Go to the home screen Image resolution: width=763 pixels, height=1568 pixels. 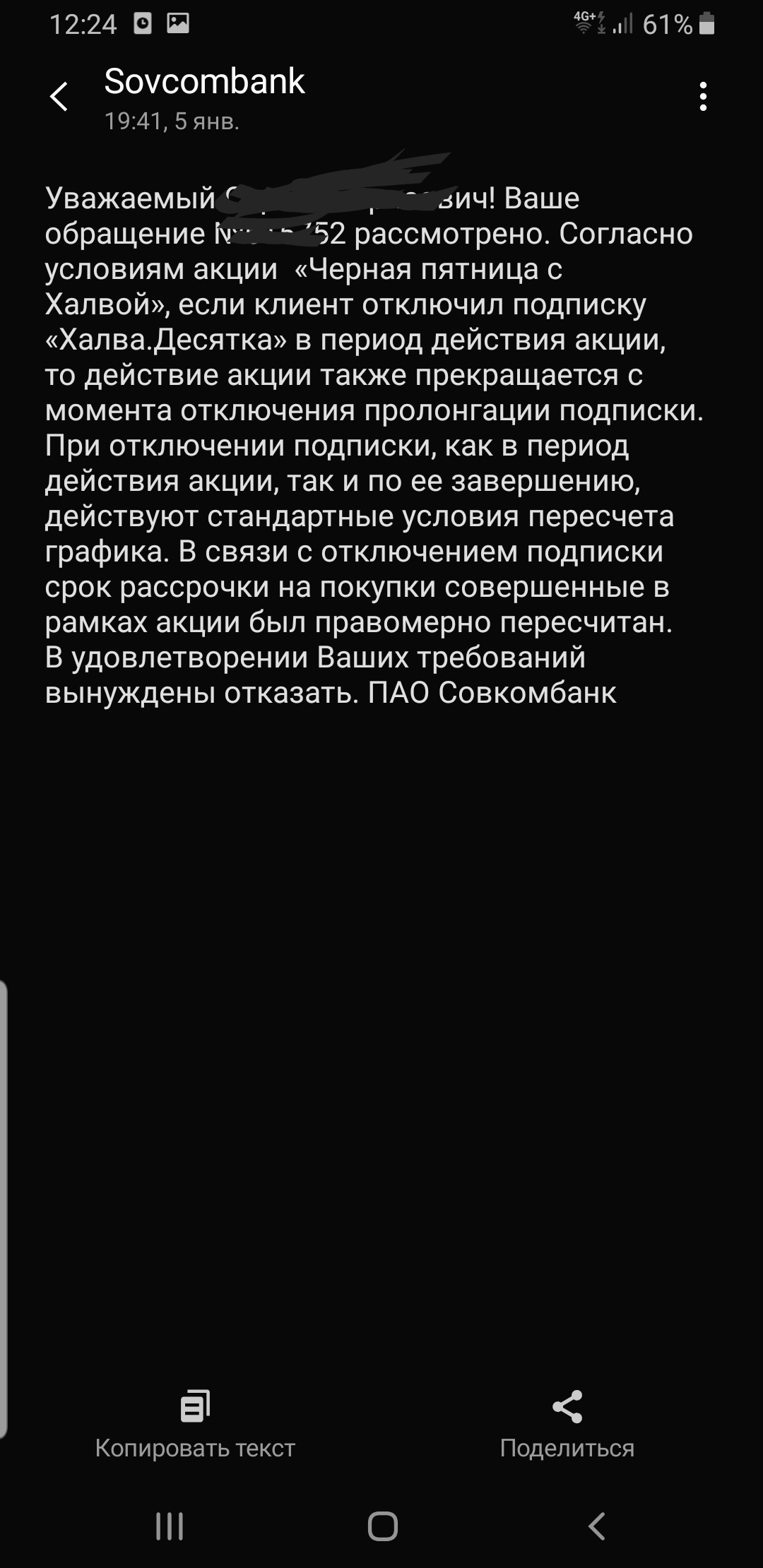[382, 1526]
